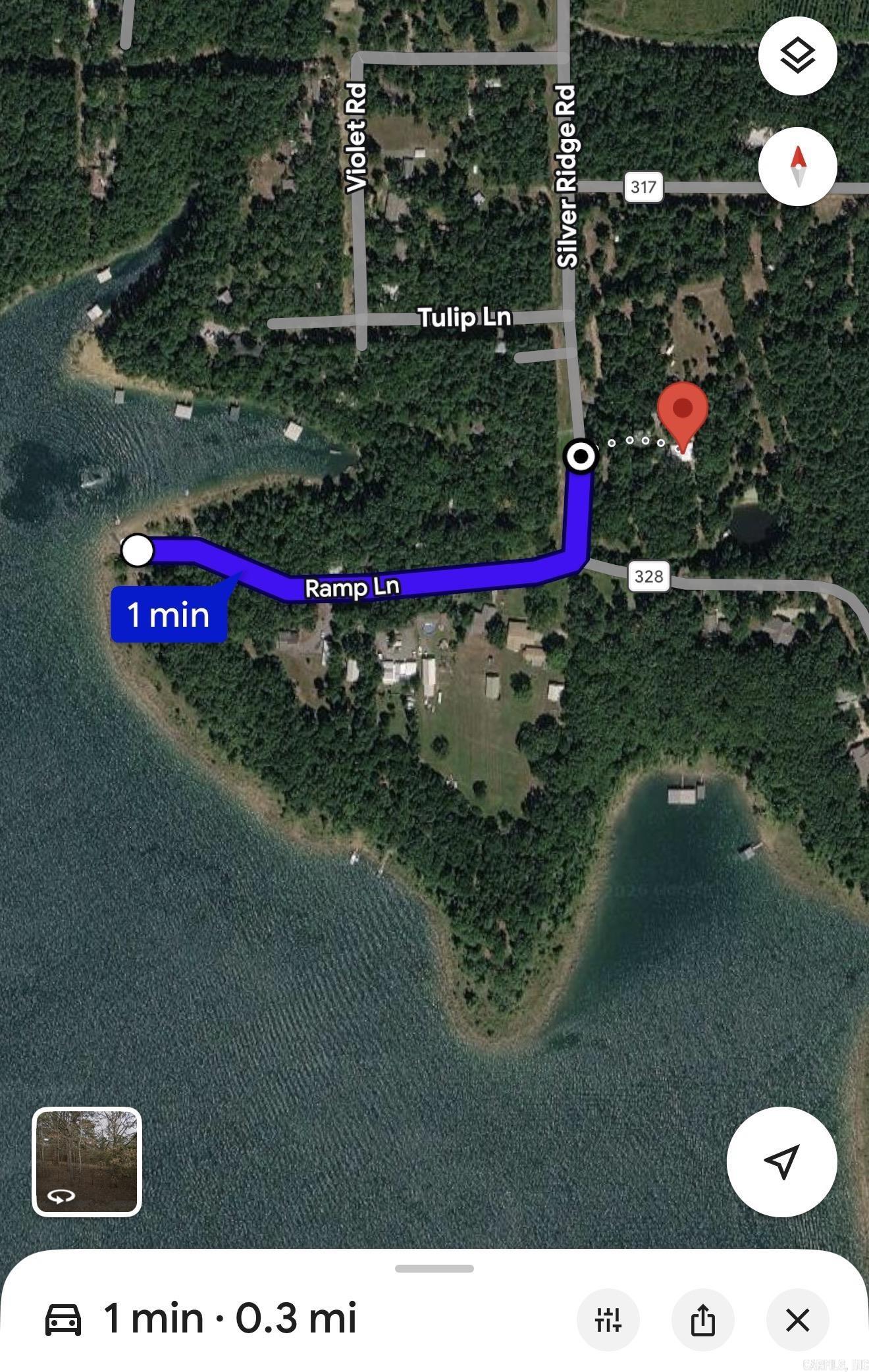Image resolution: width=869 pixels, height=1372 pixels.
Task: Start navigation with the arrow button
Action: coord(781,1161)
